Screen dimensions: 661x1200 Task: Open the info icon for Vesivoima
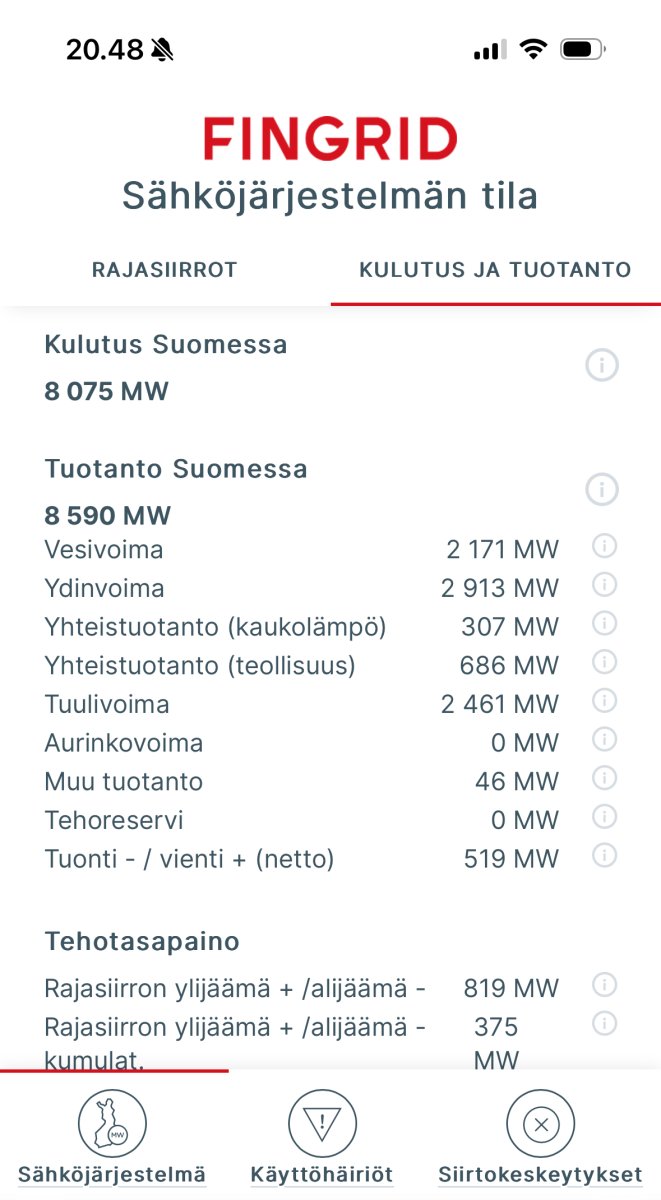604,546
